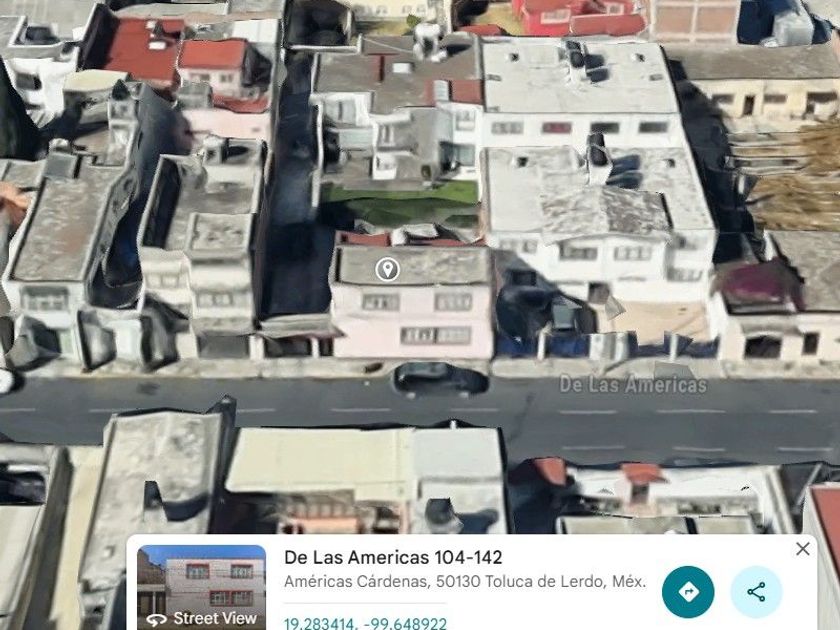The width and height of the screenshot is (840, 630).
Task: Open the Street View thumbnail
Action: click(x=201, y=588)
